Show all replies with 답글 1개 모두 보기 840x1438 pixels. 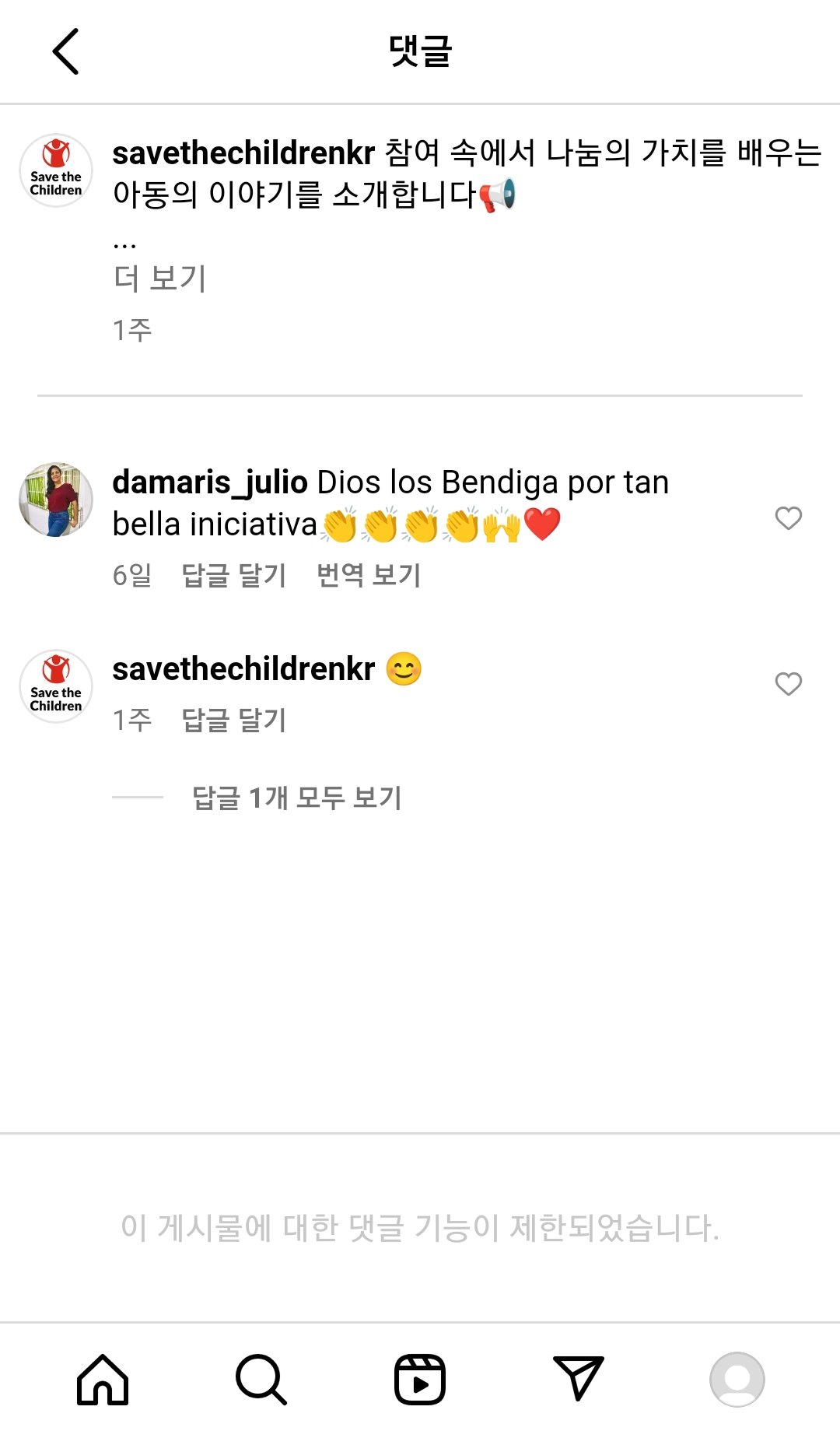[296, 798]
